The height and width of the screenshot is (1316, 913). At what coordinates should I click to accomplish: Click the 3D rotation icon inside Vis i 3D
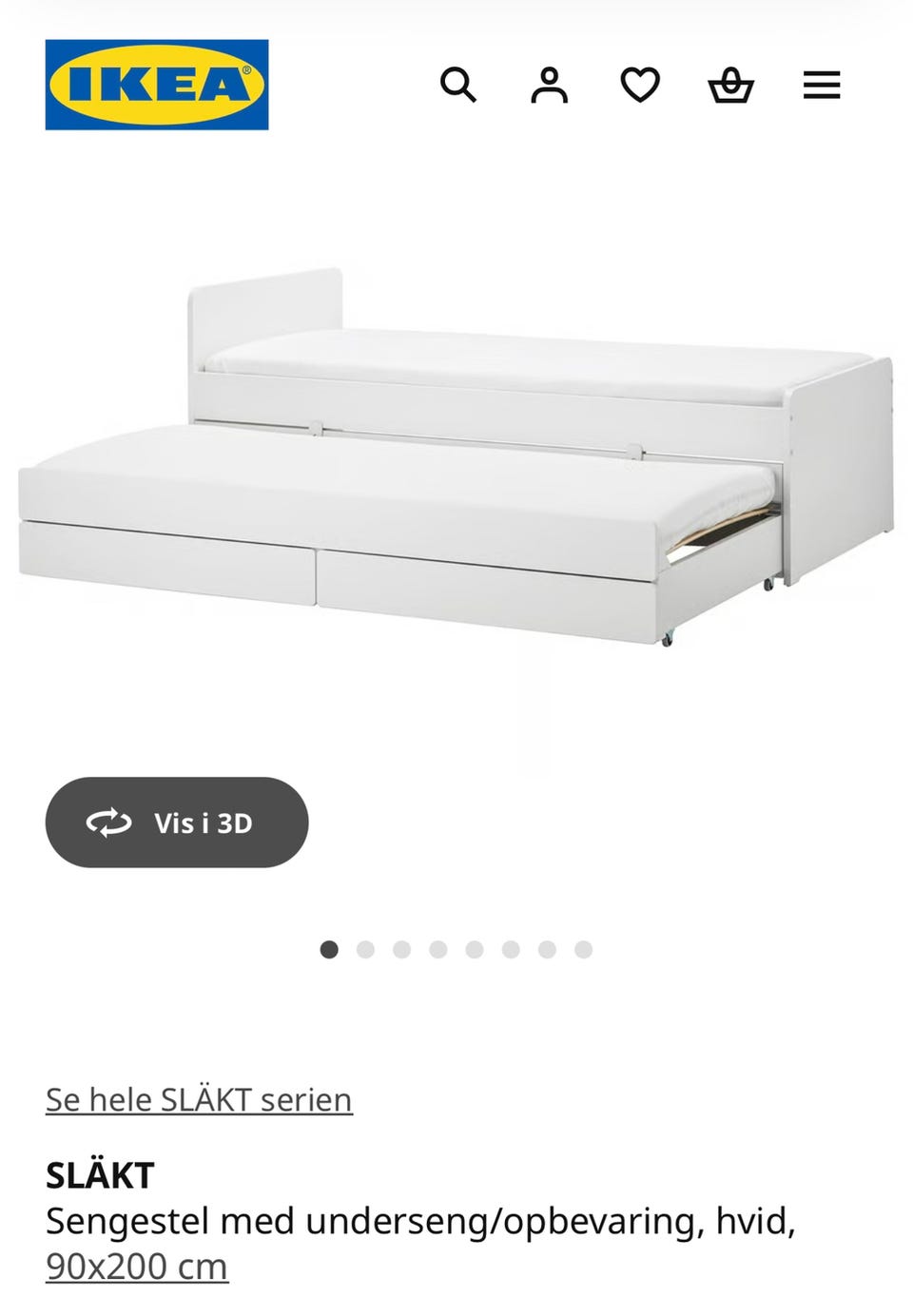[x=110, y=822]
